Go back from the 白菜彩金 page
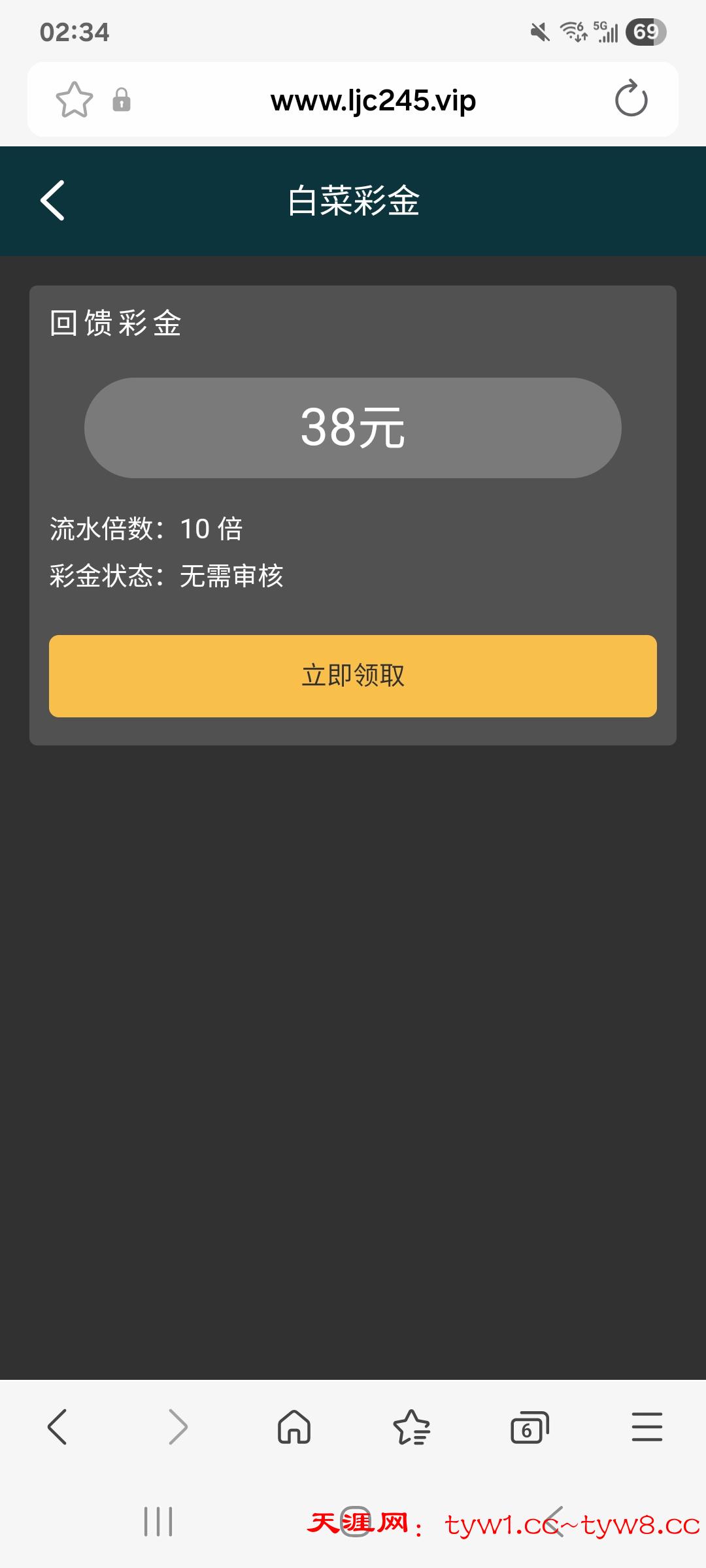The width and height of the screenshot is (706, 1568). tap(53, 201)
